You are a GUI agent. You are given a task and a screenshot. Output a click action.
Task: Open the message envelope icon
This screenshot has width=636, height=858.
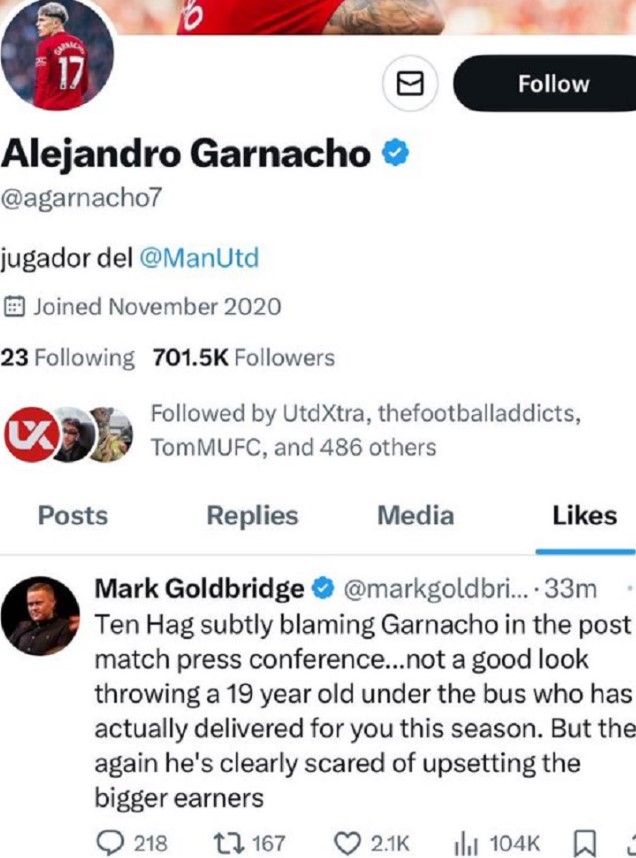(410, 85)
